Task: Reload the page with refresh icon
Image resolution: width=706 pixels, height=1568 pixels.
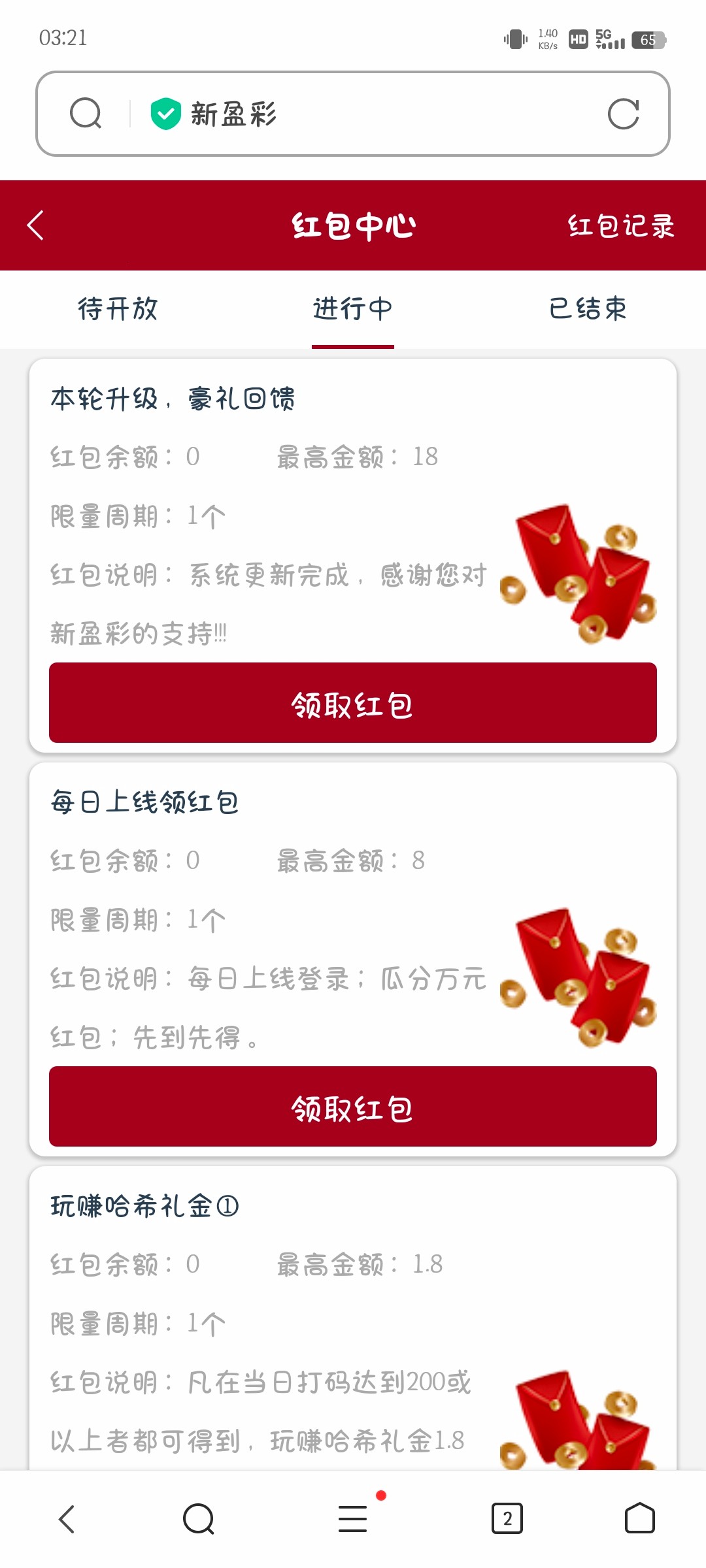Action: click(x=622, y=114)
